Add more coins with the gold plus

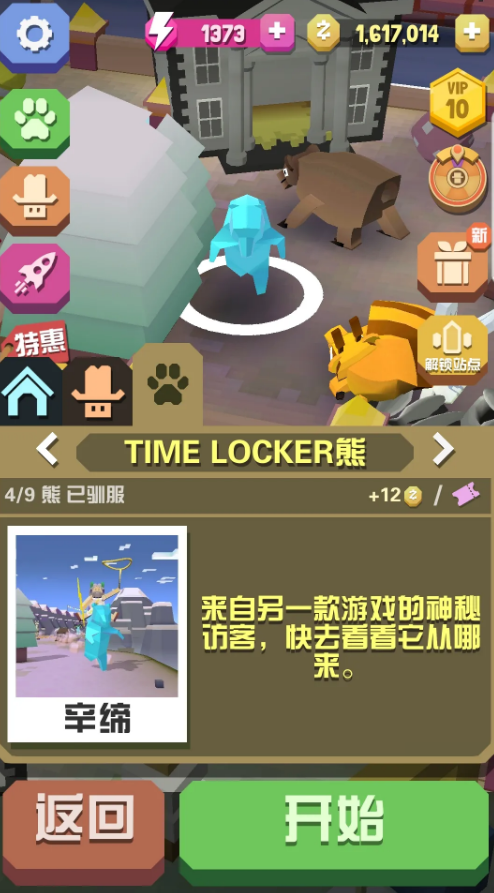472,32
